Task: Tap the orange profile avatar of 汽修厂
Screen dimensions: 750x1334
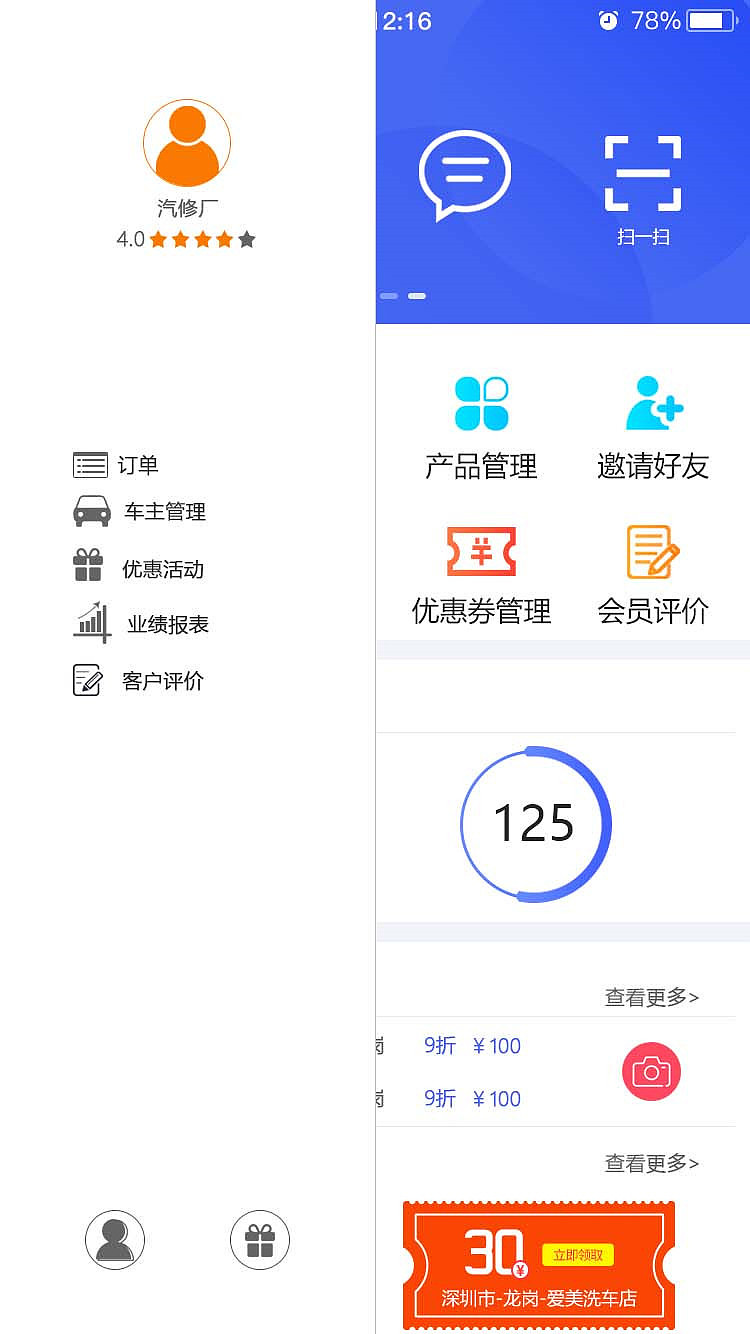Action: click(187, 141)
